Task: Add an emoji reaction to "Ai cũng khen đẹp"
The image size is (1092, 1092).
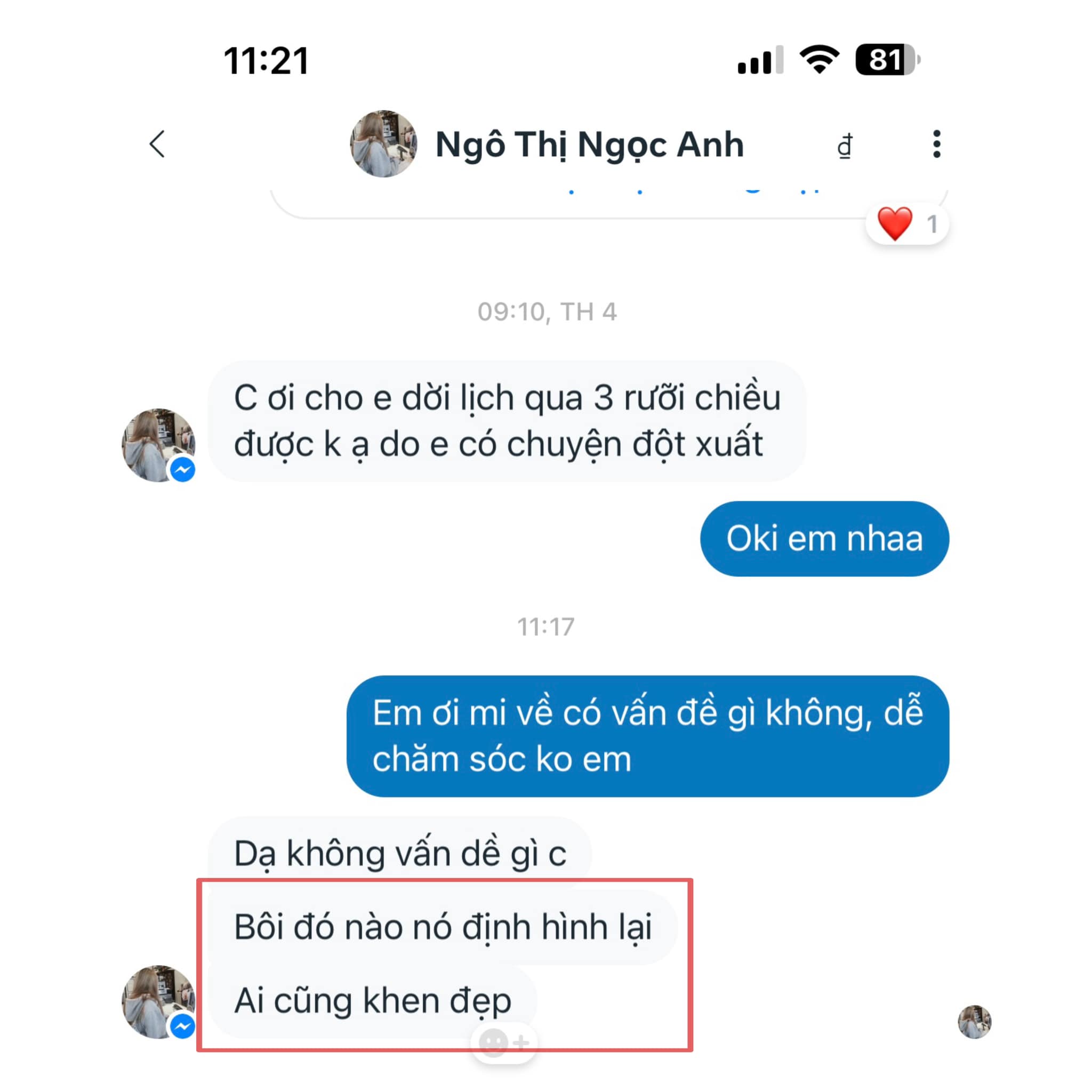Action: [x=503, y=1042]
